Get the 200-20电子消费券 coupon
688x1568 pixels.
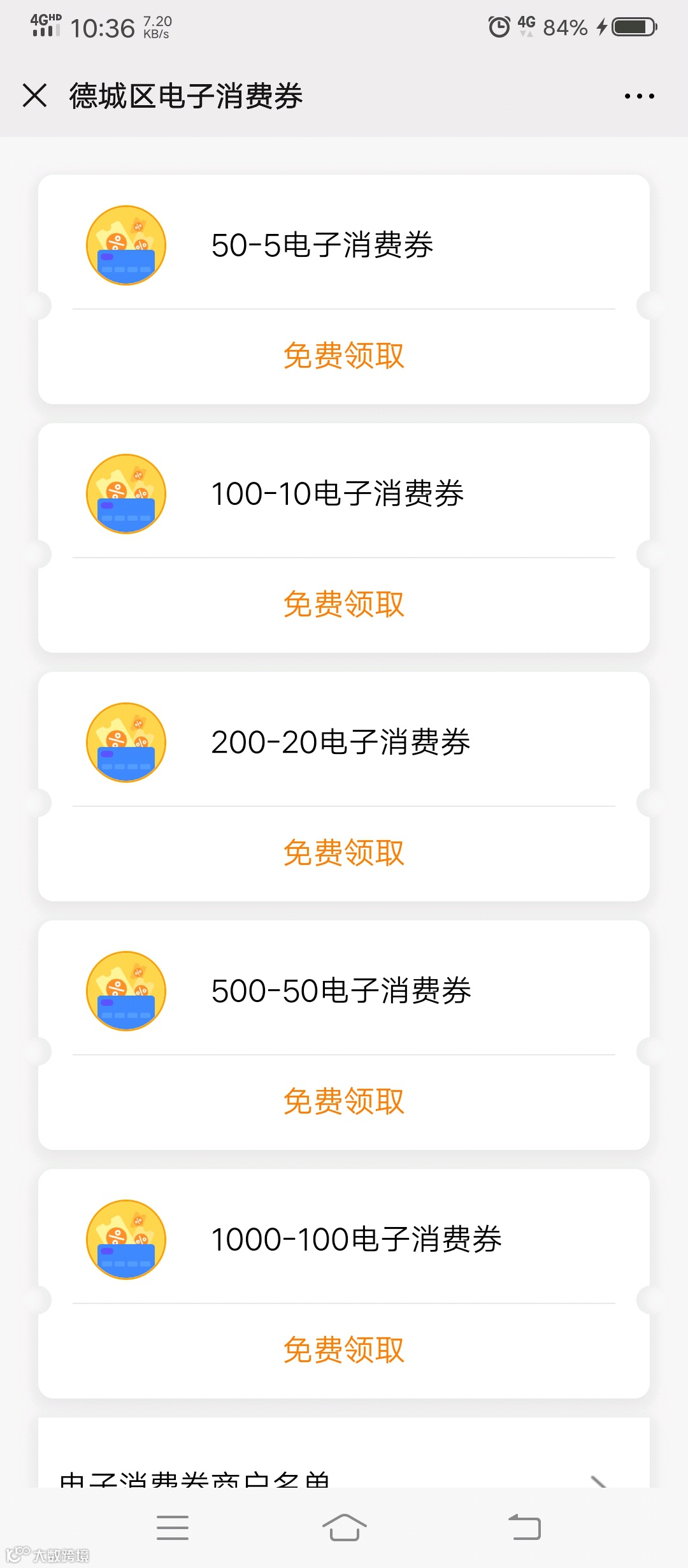(x=344, y=853)
